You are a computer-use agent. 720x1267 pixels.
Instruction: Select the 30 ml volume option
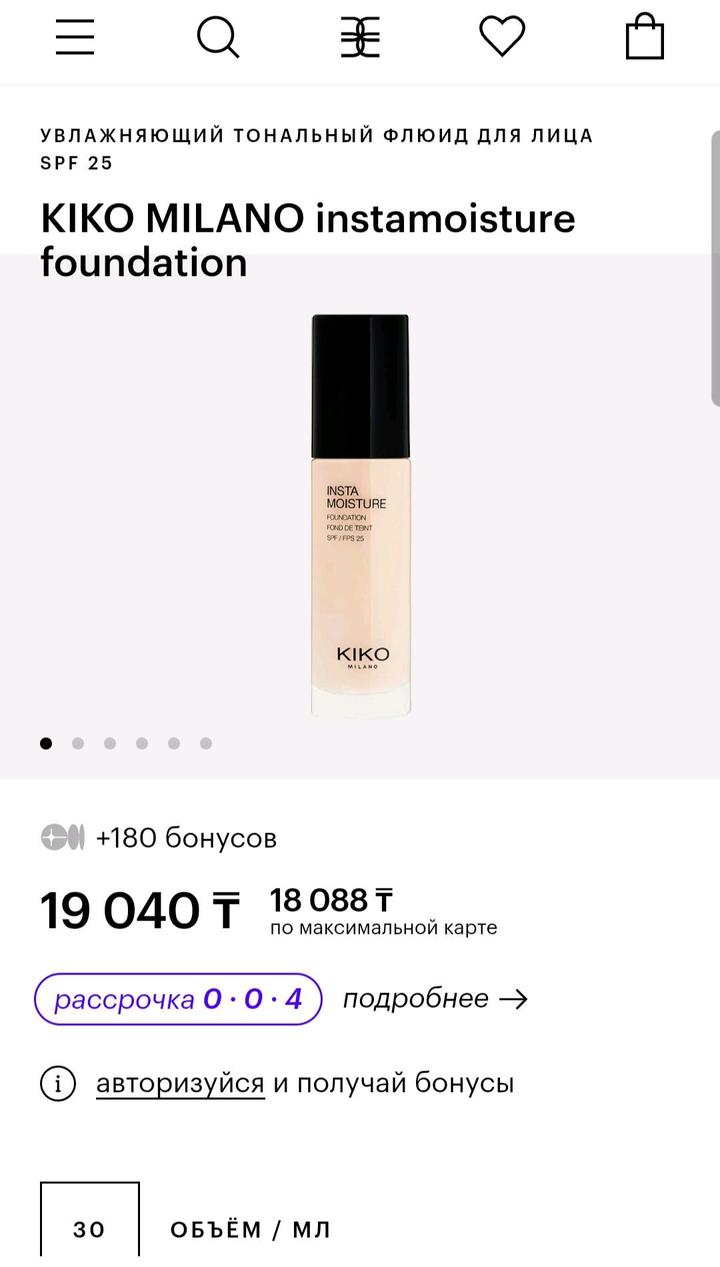[x=89, y=1228]
